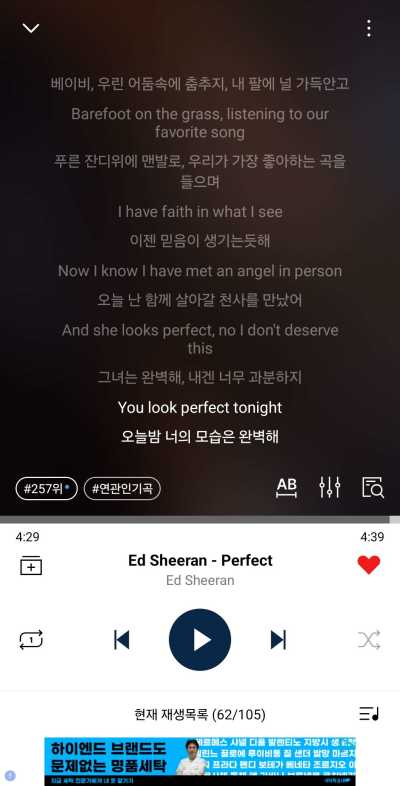
Task: Tap the #257위 chart rank chip
Action: pos(47,488)
